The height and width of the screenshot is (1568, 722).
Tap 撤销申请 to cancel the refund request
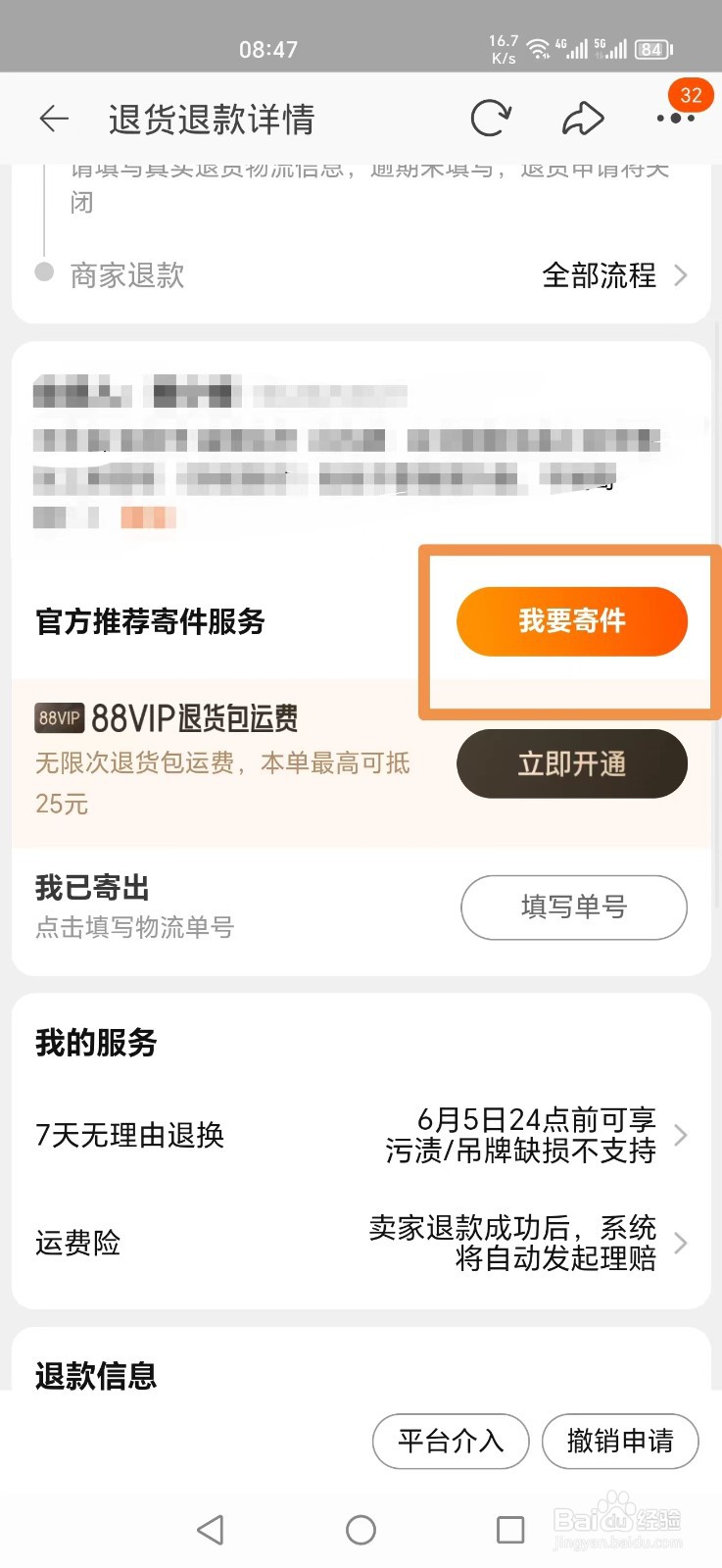620,1442
